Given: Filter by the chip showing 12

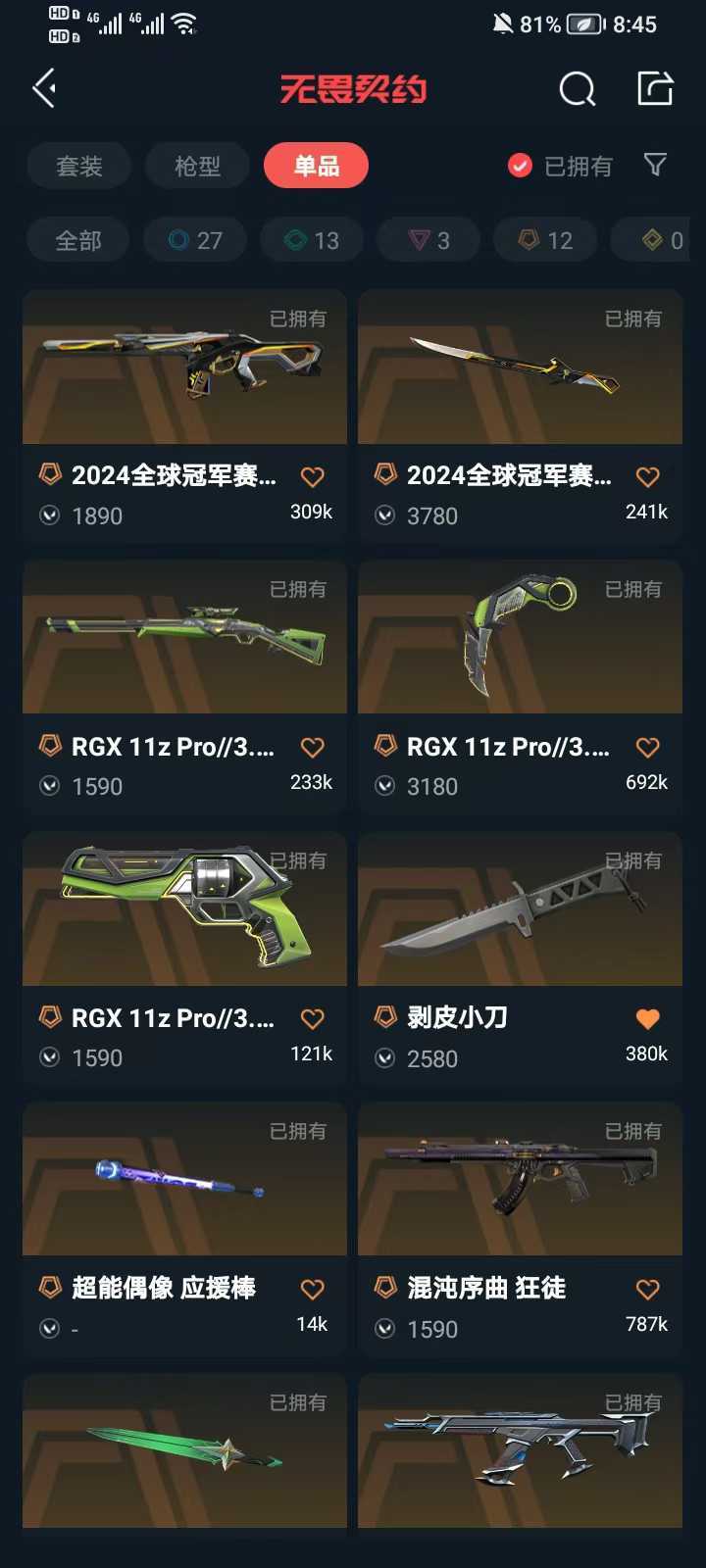Looking at the screenshot, I should (545, 240).
